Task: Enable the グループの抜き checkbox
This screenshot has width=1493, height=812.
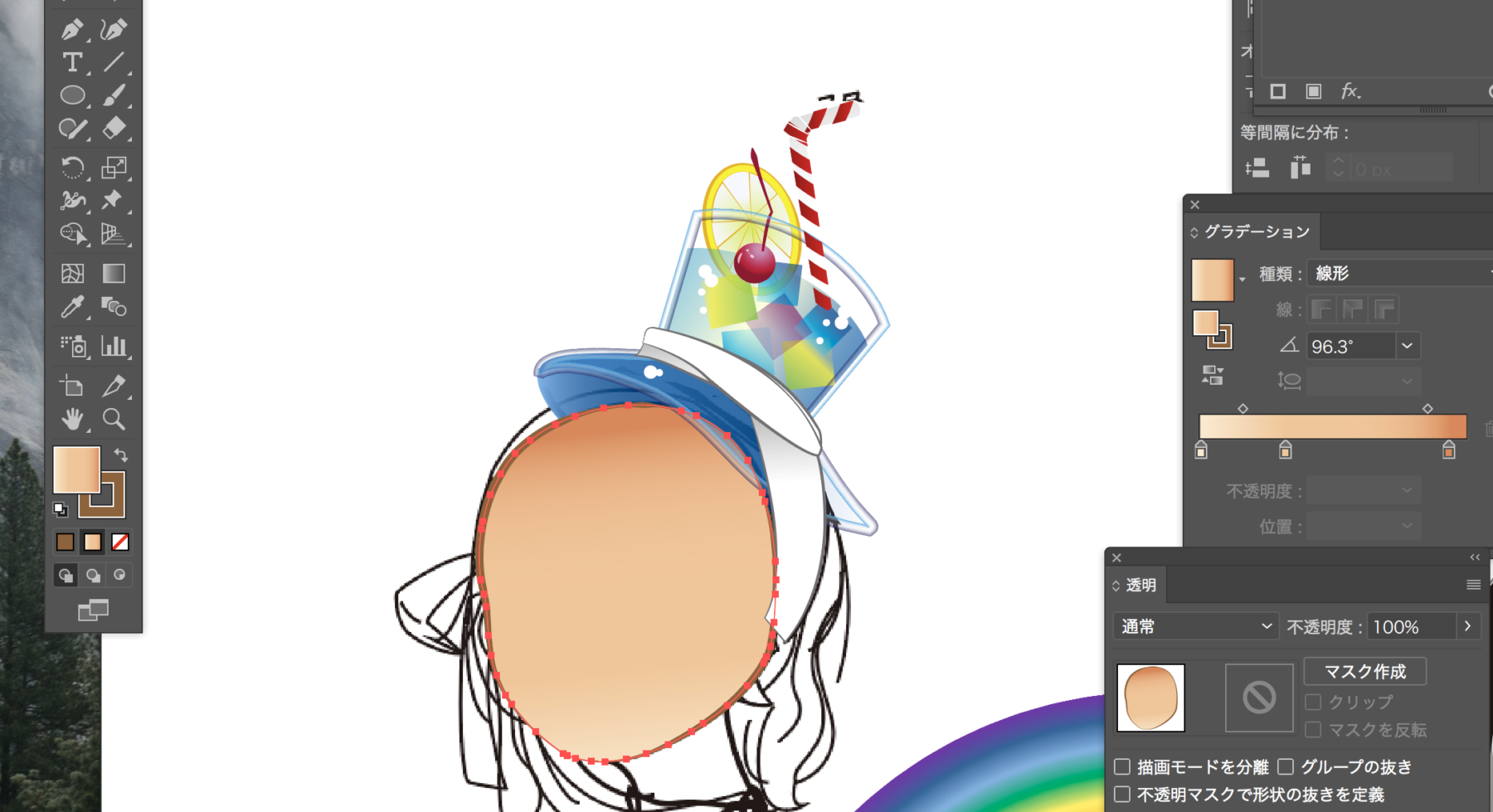Action: 1286,766
